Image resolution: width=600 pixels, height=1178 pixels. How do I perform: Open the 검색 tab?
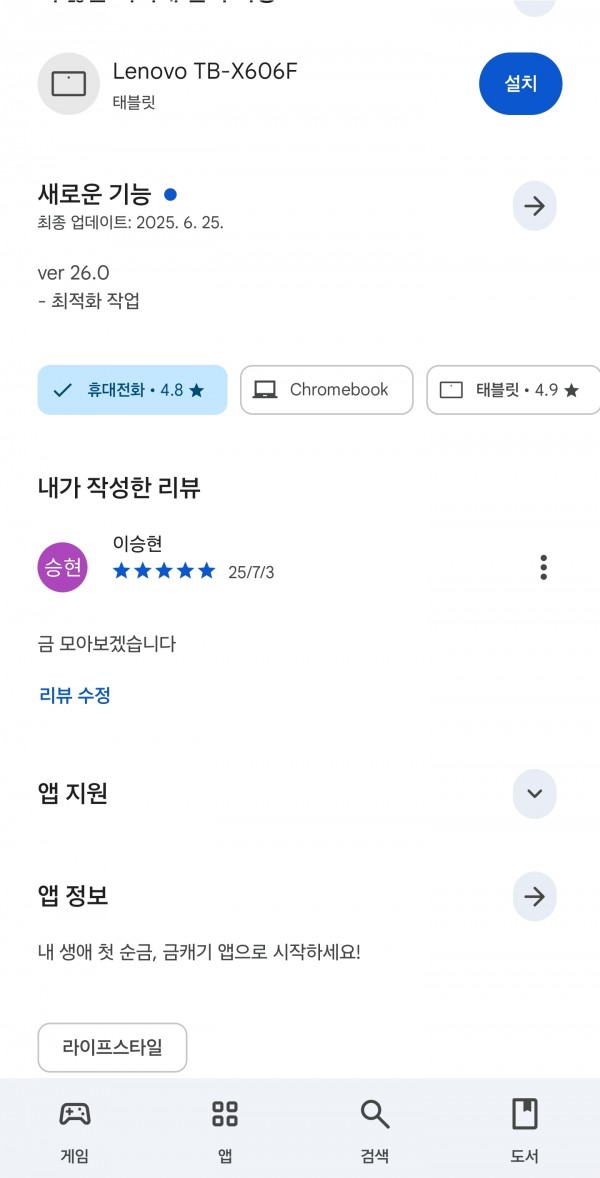click(375, 1131)
